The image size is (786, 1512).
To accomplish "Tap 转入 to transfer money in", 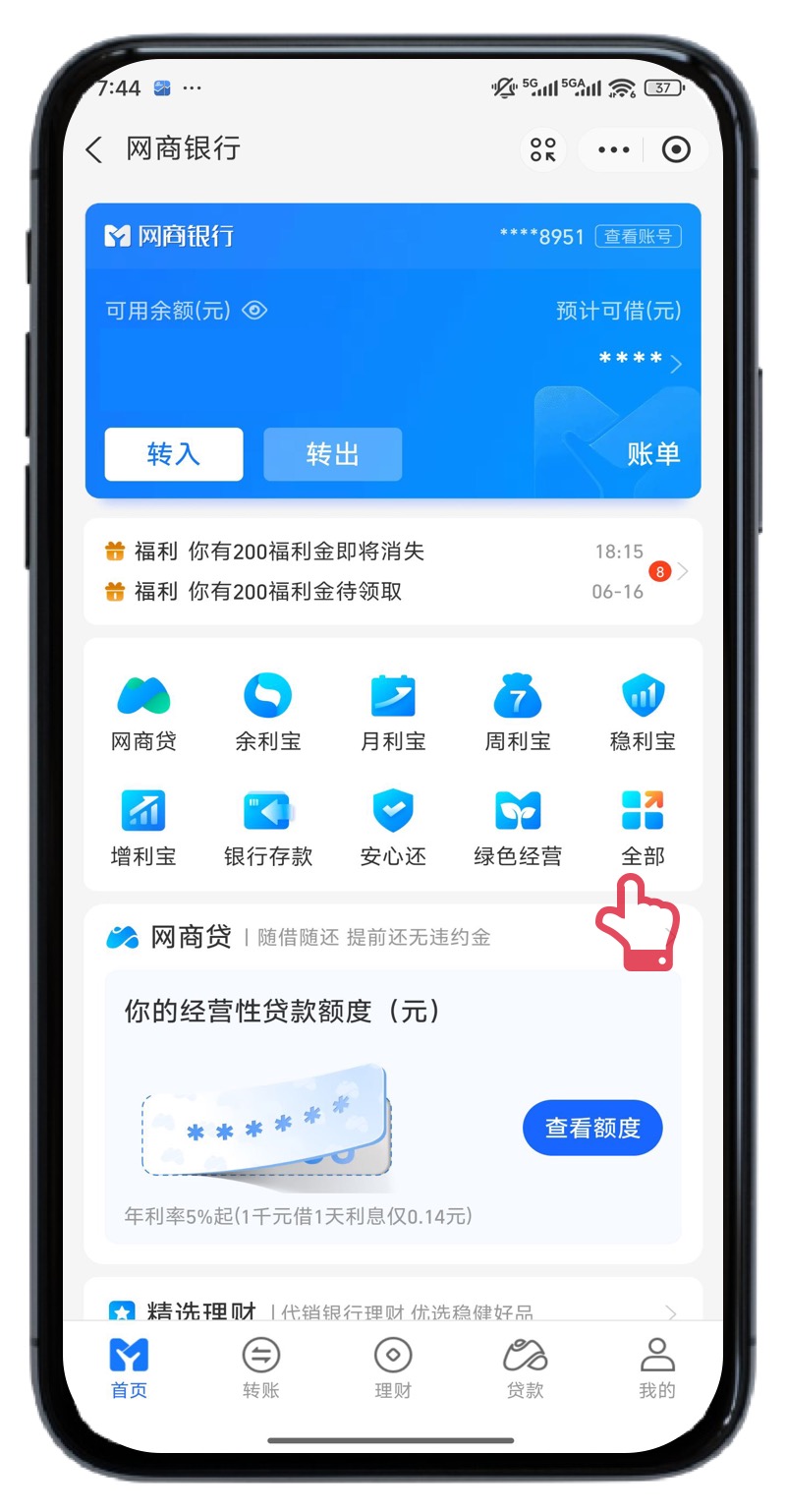I will pos(174,454).
